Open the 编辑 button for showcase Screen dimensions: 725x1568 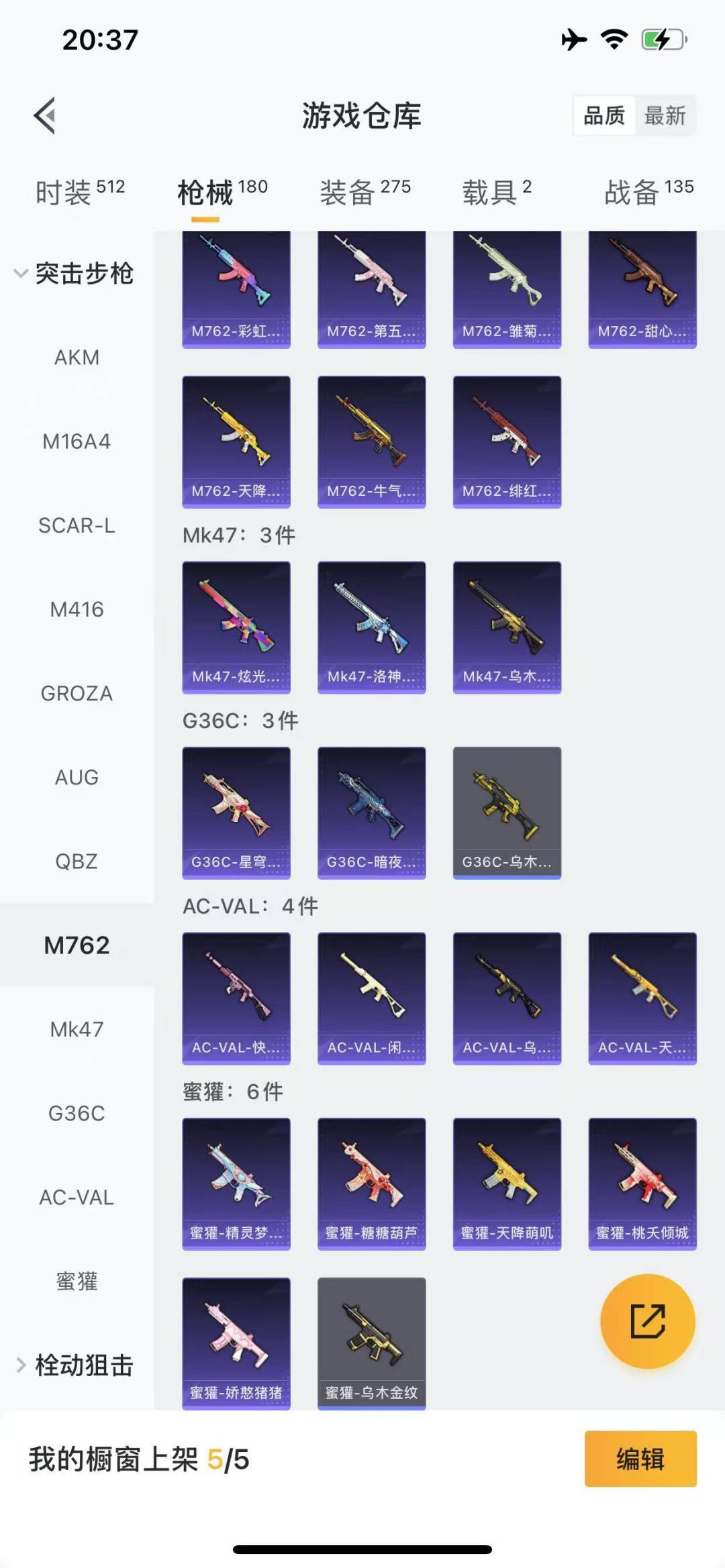pyautogui.click(x=640, y=1459)
